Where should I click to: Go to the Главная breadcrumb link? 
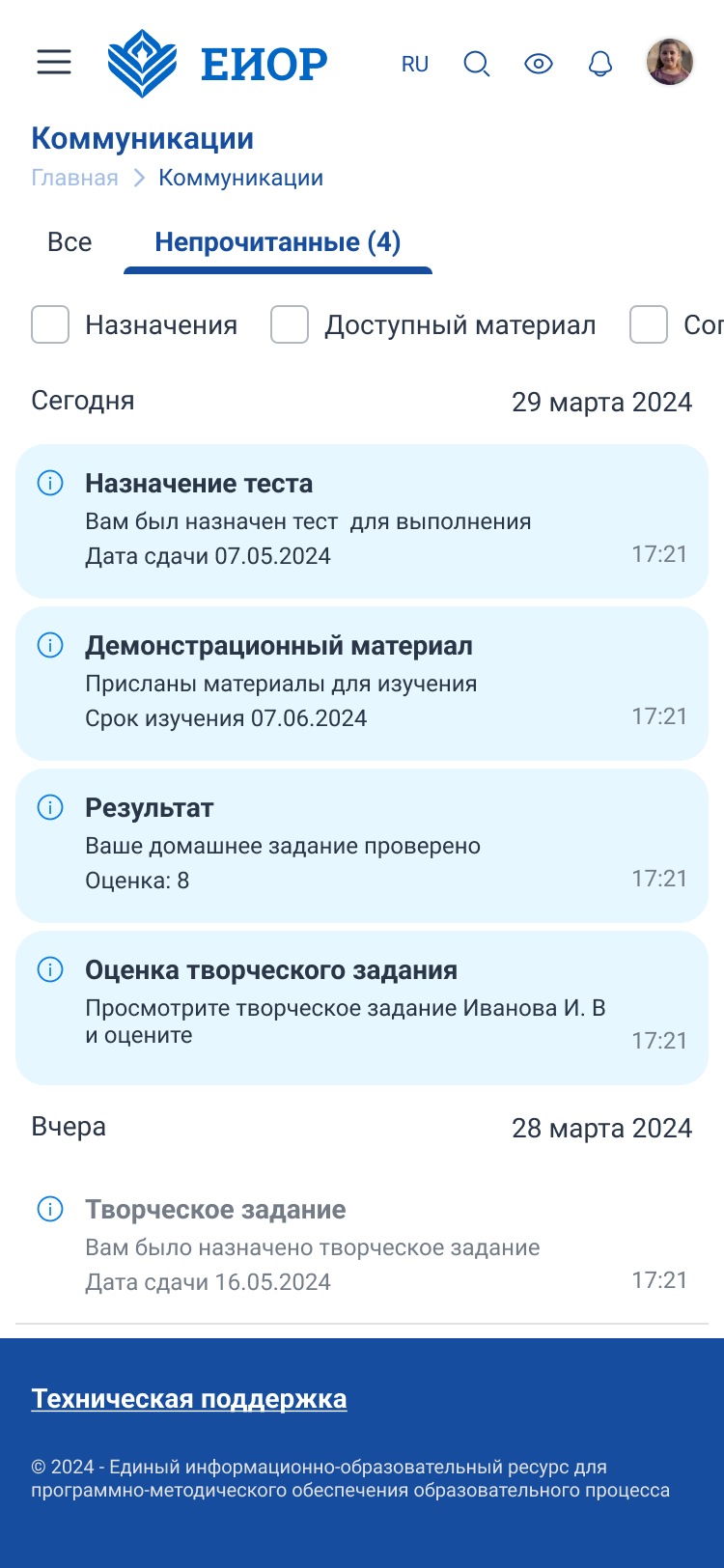tap(74, 178)
